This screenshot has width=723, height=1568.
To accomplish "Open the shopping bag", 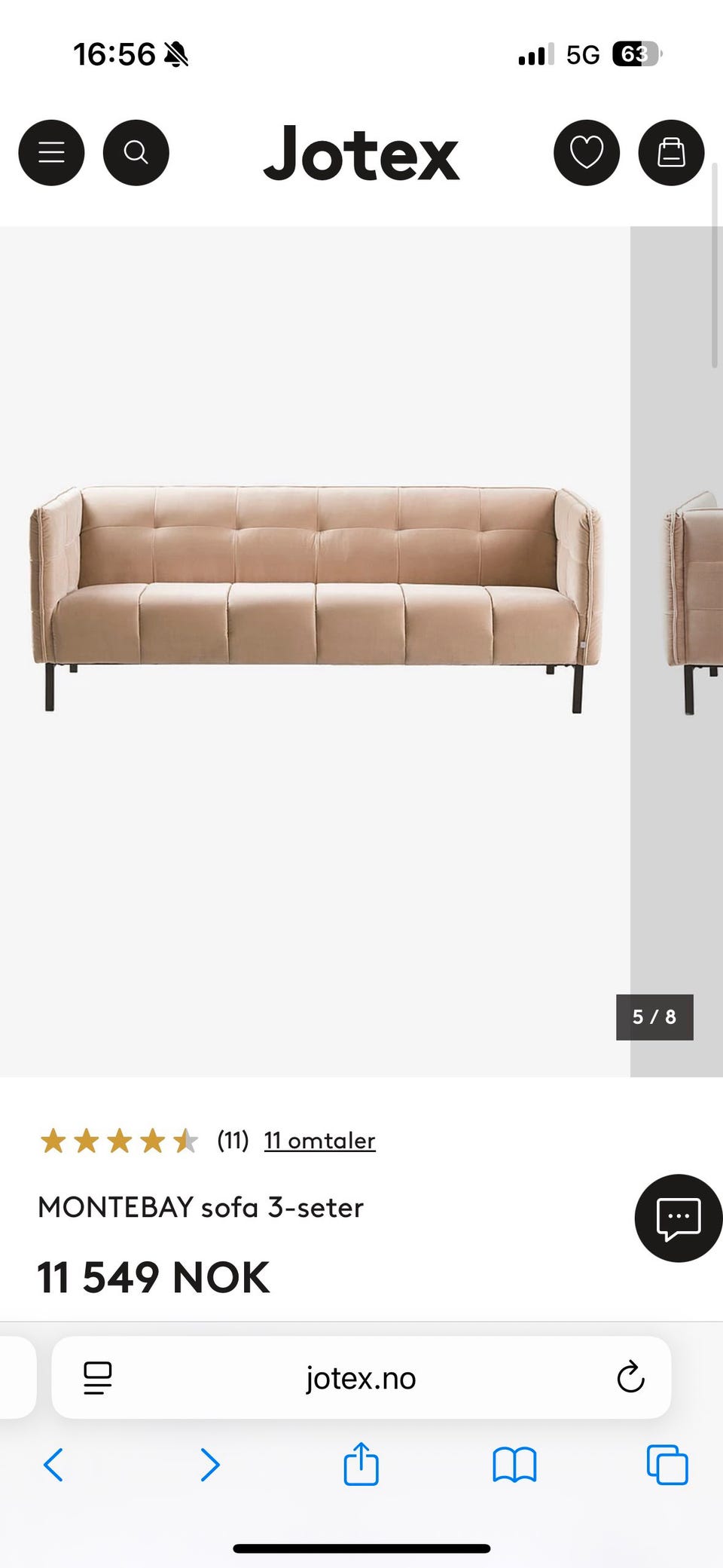I will (x=671, y=153).
